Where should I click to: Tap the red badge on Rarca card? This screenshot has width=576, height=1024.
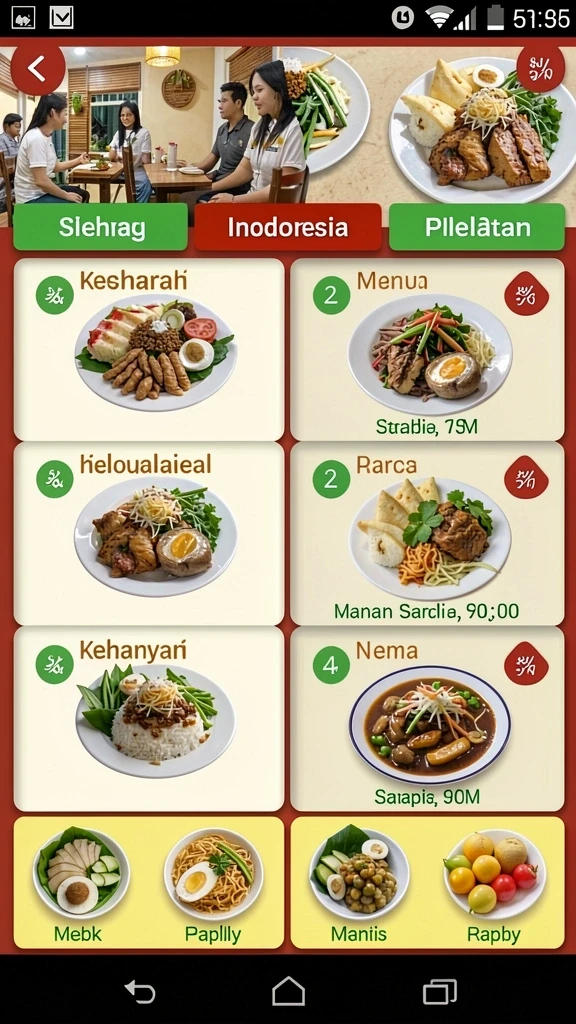[x=526, y=477]
